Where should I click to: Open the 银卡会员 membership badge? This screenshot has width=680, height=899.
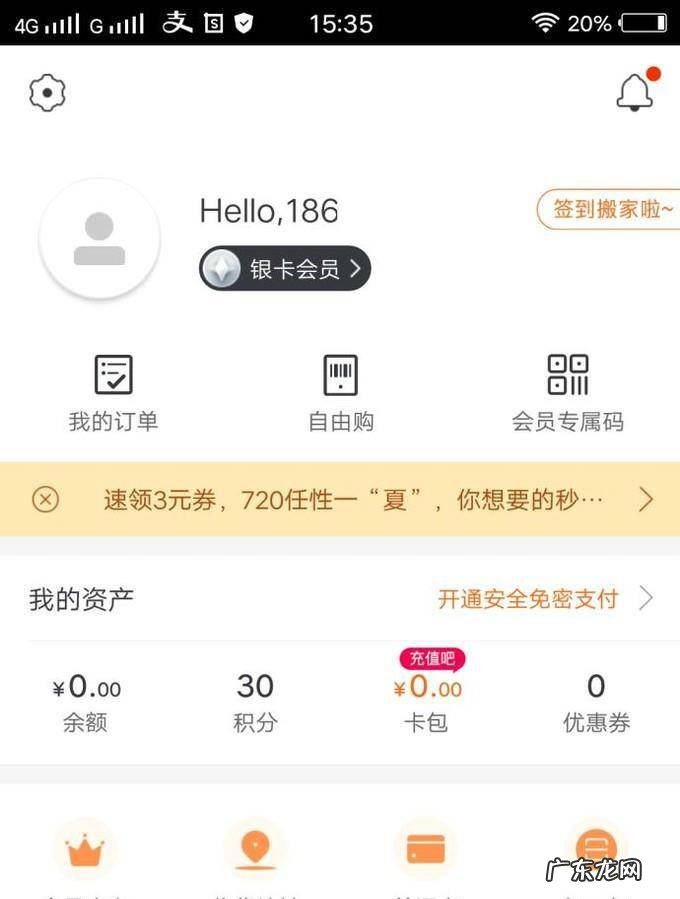coord(285,268)
